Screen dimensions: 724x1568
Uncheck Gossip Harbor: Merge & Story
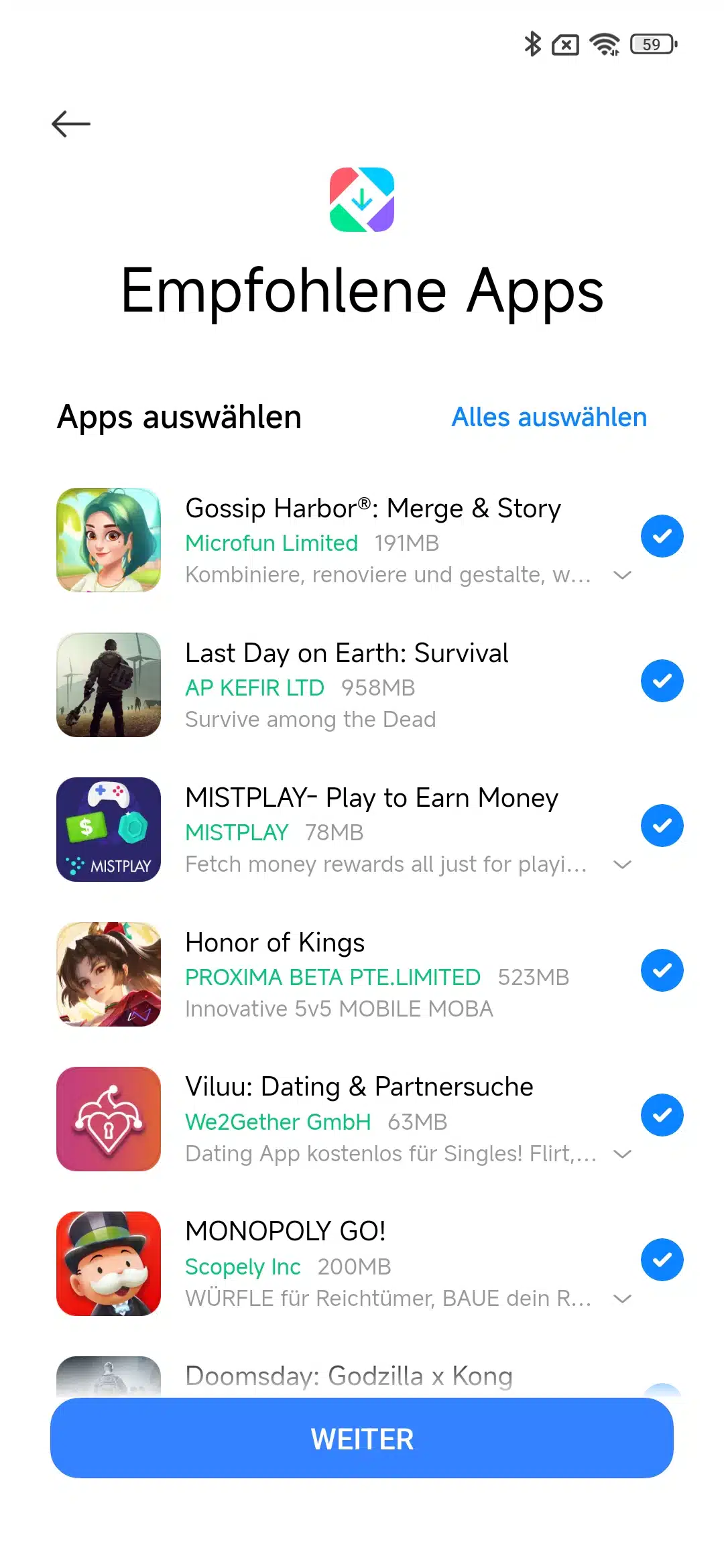coord(662,536)
